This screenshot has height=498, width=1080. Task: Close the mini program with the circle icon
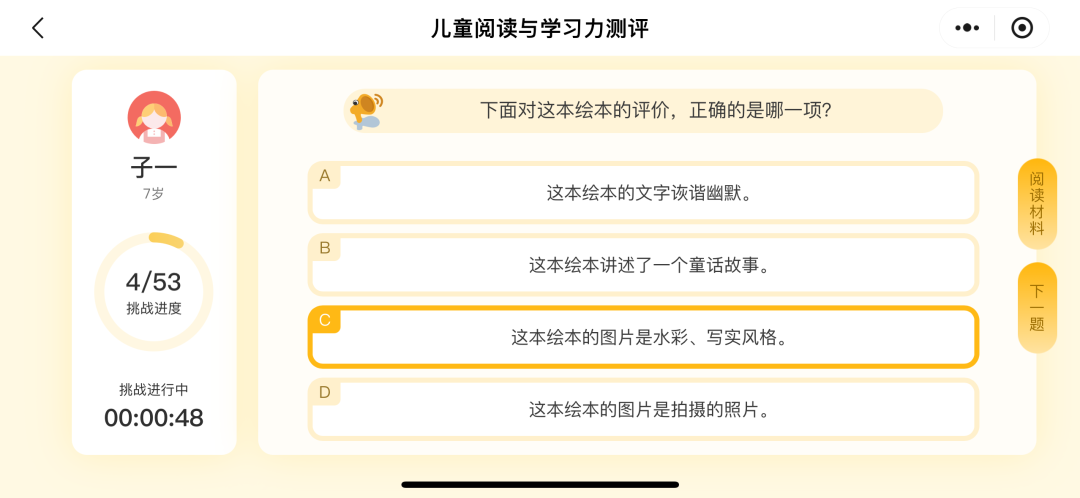[1022, 28]
